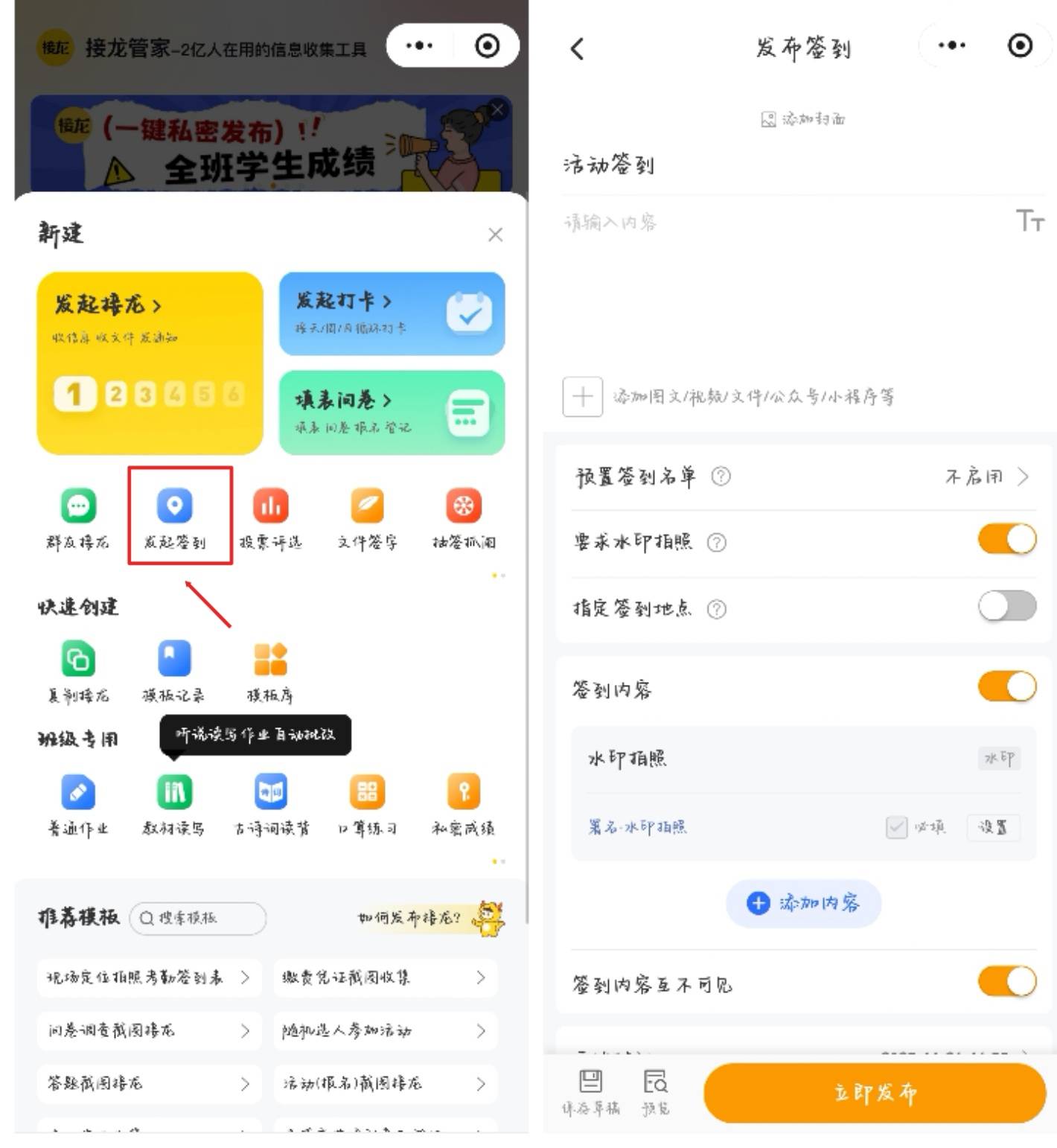Image resolution: width=1057 pixels, height=1148 pixels.
Task: Tap 添加封面 to add a cover
Action: (803, 119)
